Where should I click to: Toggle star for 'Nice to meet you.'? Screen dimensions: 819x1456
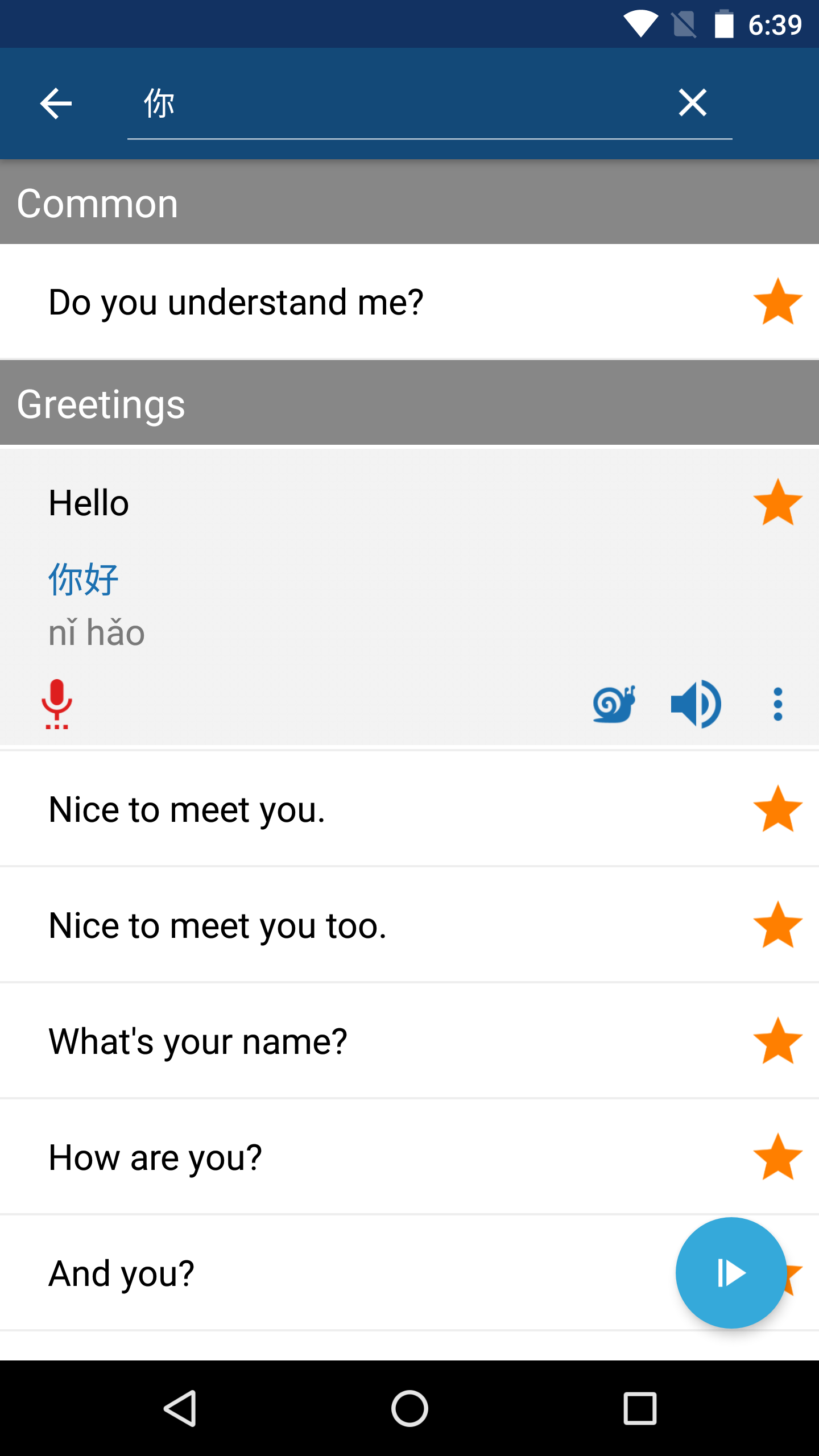(x=777, y=809)
